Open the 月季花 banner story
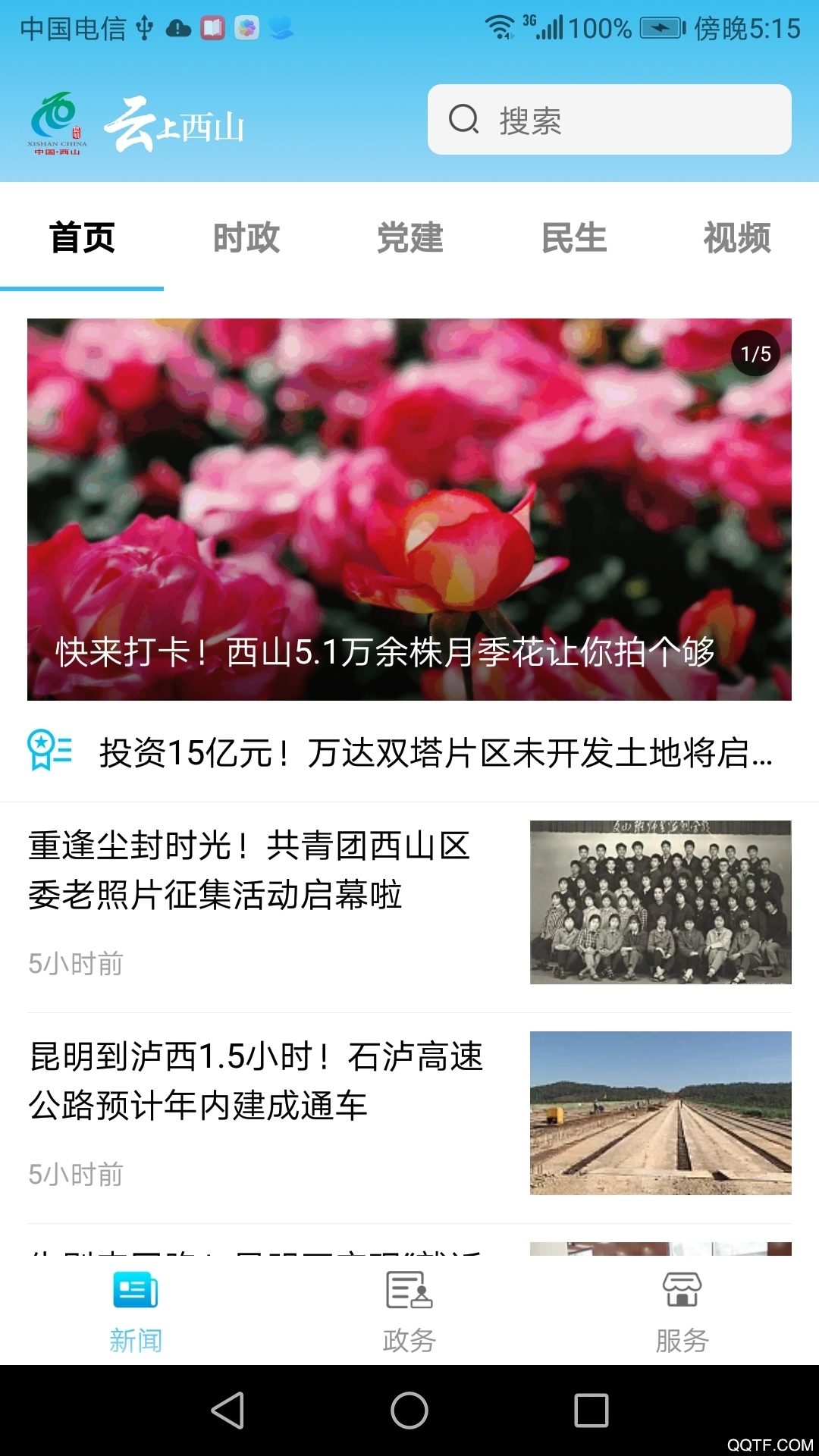Viewport: 819px width, 1456px height. tap(409, 509)
